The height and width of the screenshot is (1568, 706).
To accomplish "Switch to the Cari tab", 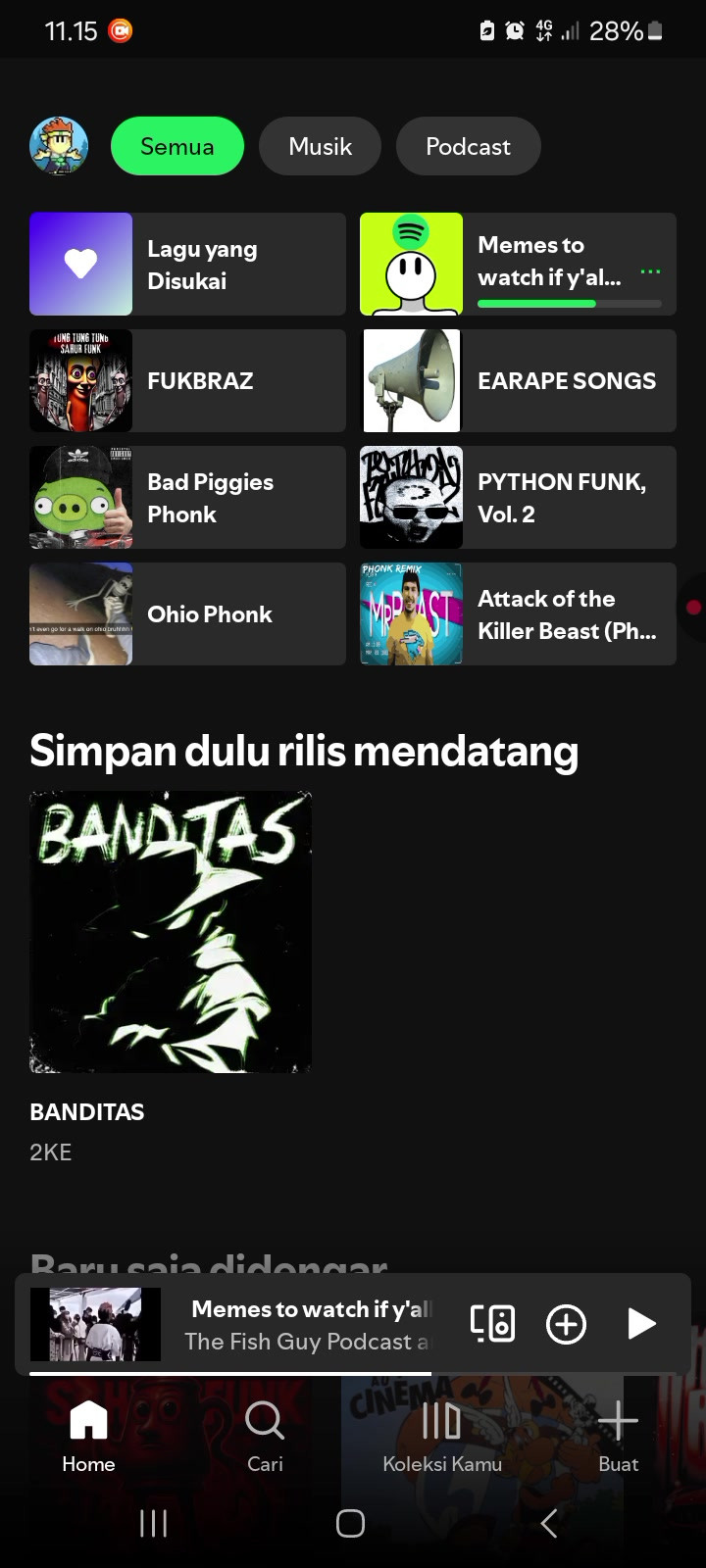I will pos(265,1437).
